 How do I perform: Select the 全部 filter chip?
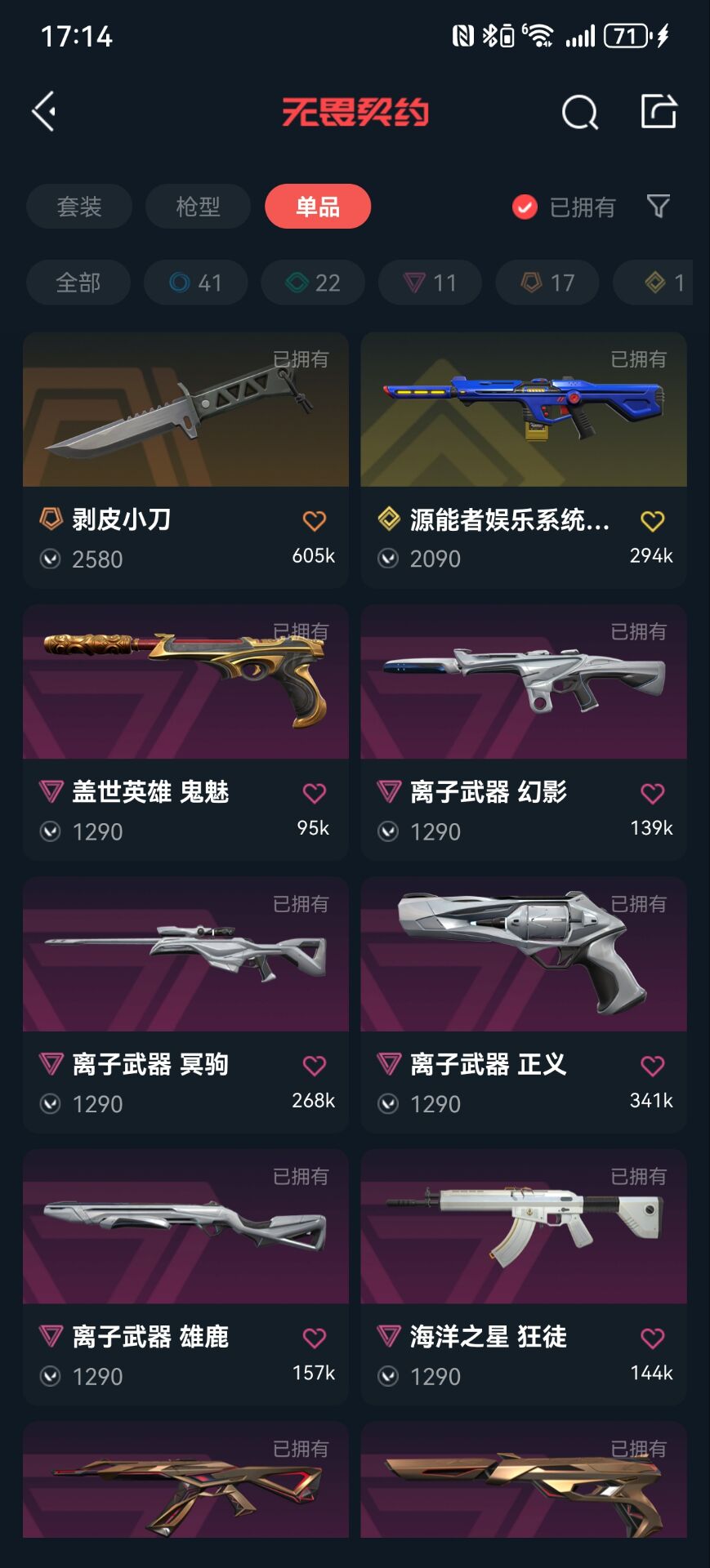(x=78, y=283)
